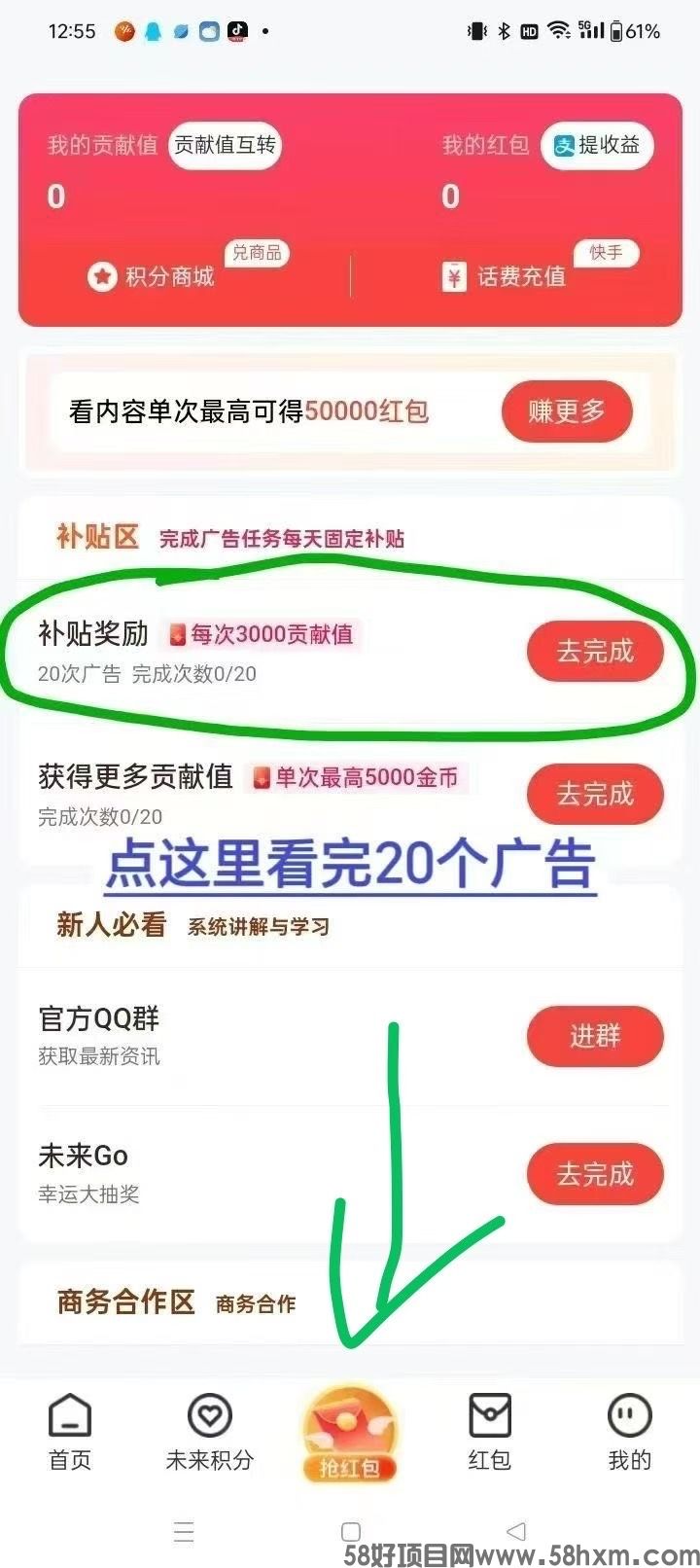Open the 积分商城 points mall
Viewport: 700px width, 1568px height.
[152, 277]
